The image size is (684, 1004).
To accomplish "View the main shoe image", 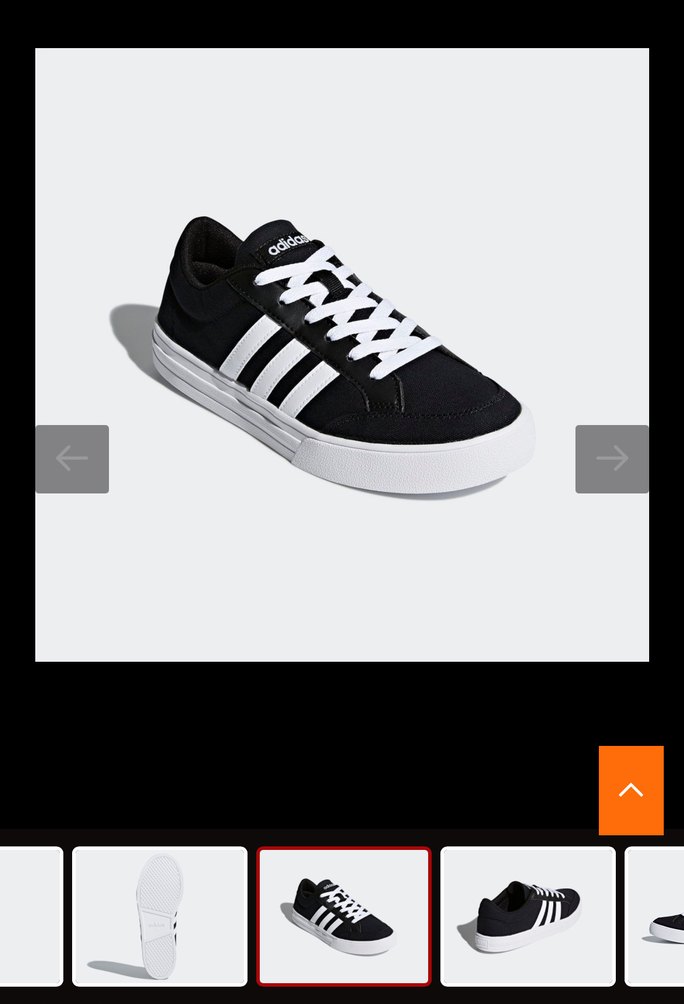I will [x=342, y=355].
